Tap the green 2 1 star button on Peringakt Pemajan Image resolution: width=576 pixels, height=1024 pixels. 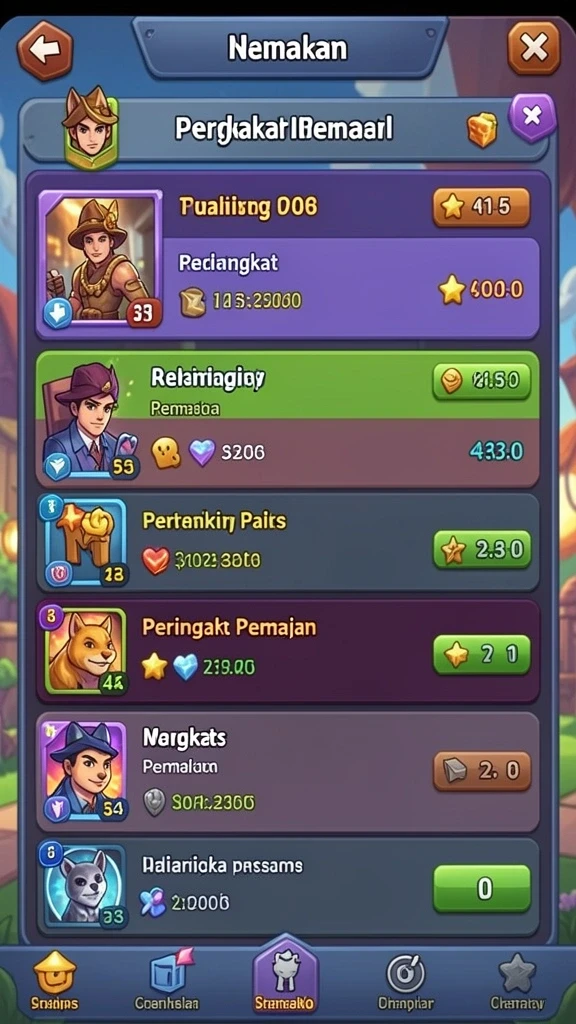482,654
